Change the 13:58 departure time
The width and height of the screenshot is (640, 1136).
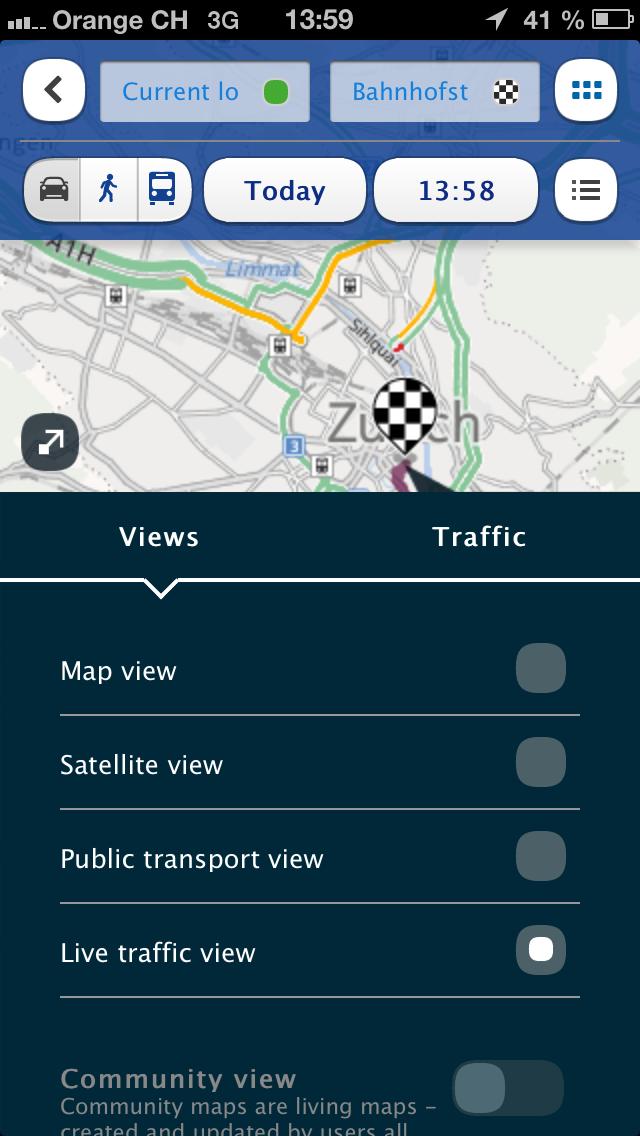(x=456, y=191)
